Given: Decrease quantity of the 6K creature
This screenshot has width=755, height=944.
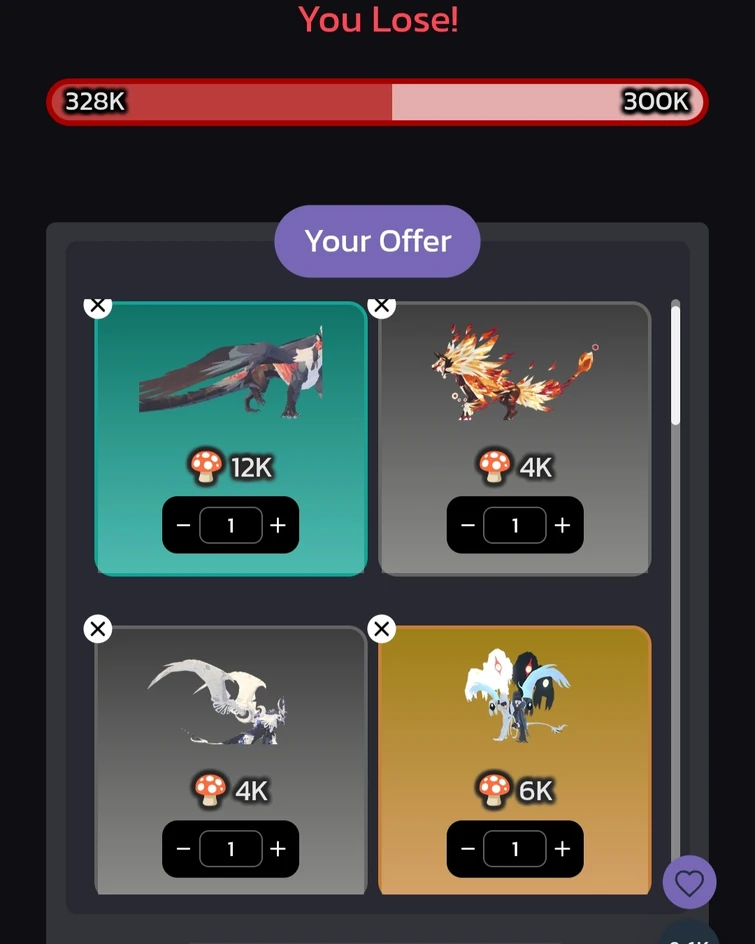Looking at the screenshot, I should pyautogui.click(x=467, y=849).
